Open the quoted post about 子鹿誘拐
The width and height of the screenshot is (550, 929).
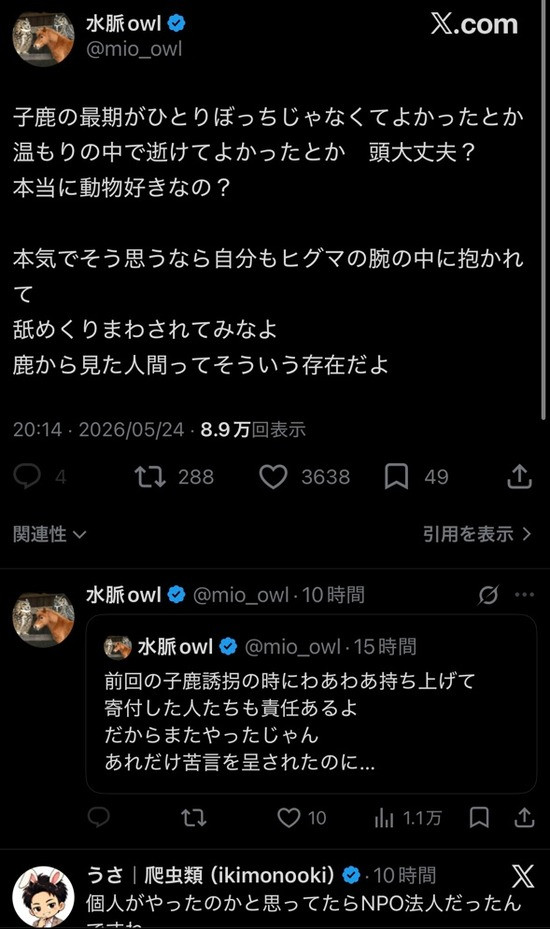[311, 704]
